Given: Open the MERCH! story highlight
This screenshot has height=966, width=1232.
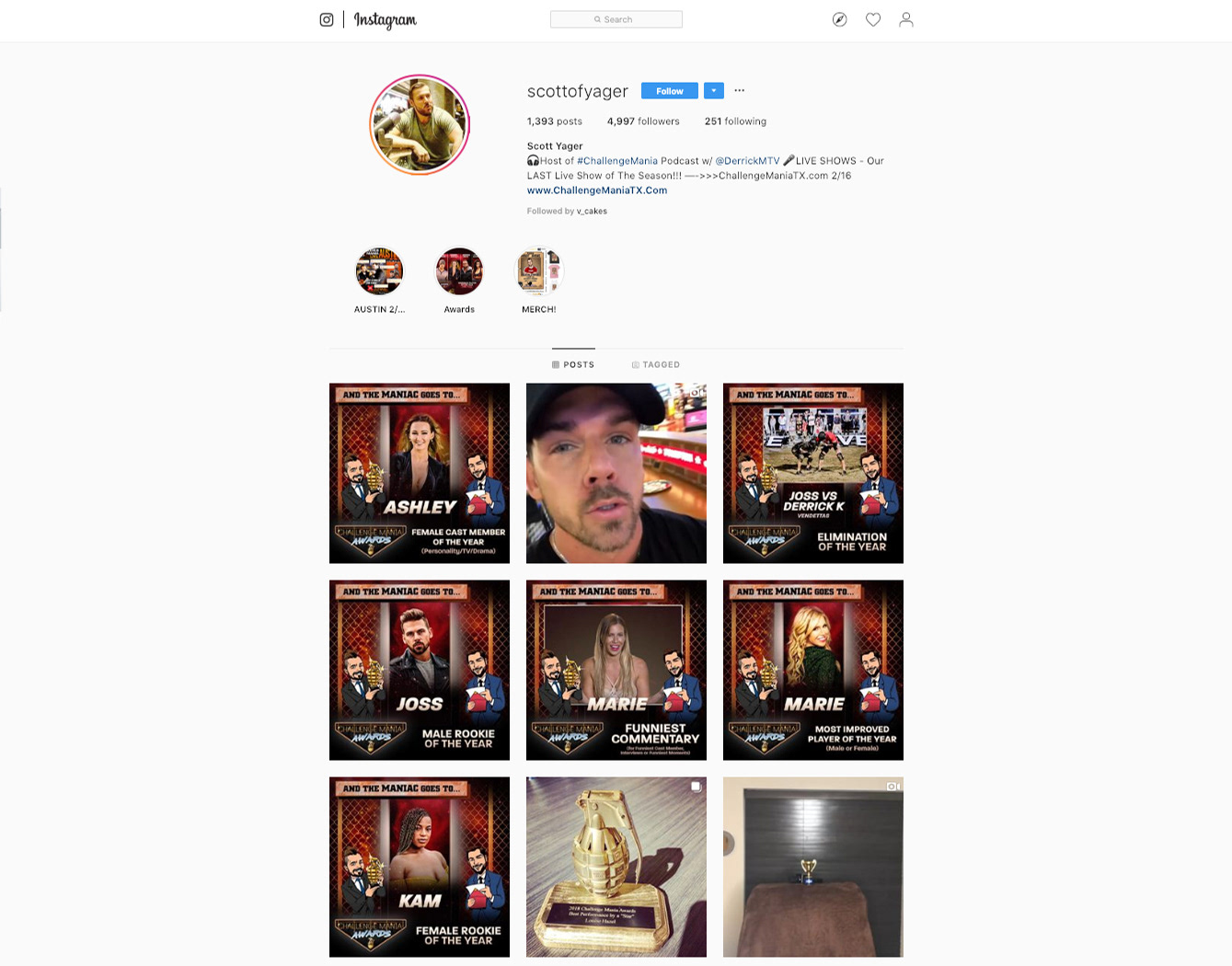Looking at the screenshot, I should [539, 272].
